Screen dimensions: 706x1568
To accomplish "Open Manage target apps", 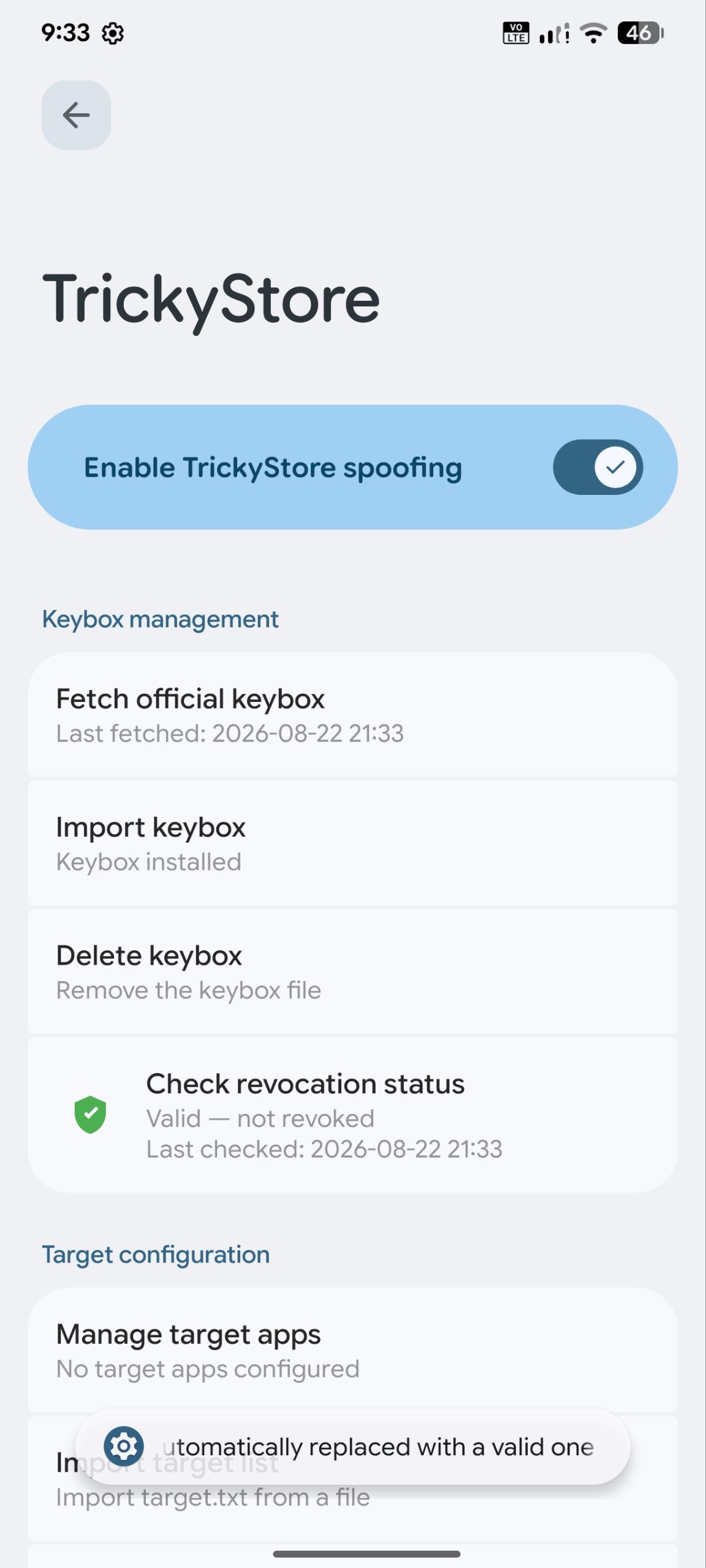I will click(x=352, y=1351).
